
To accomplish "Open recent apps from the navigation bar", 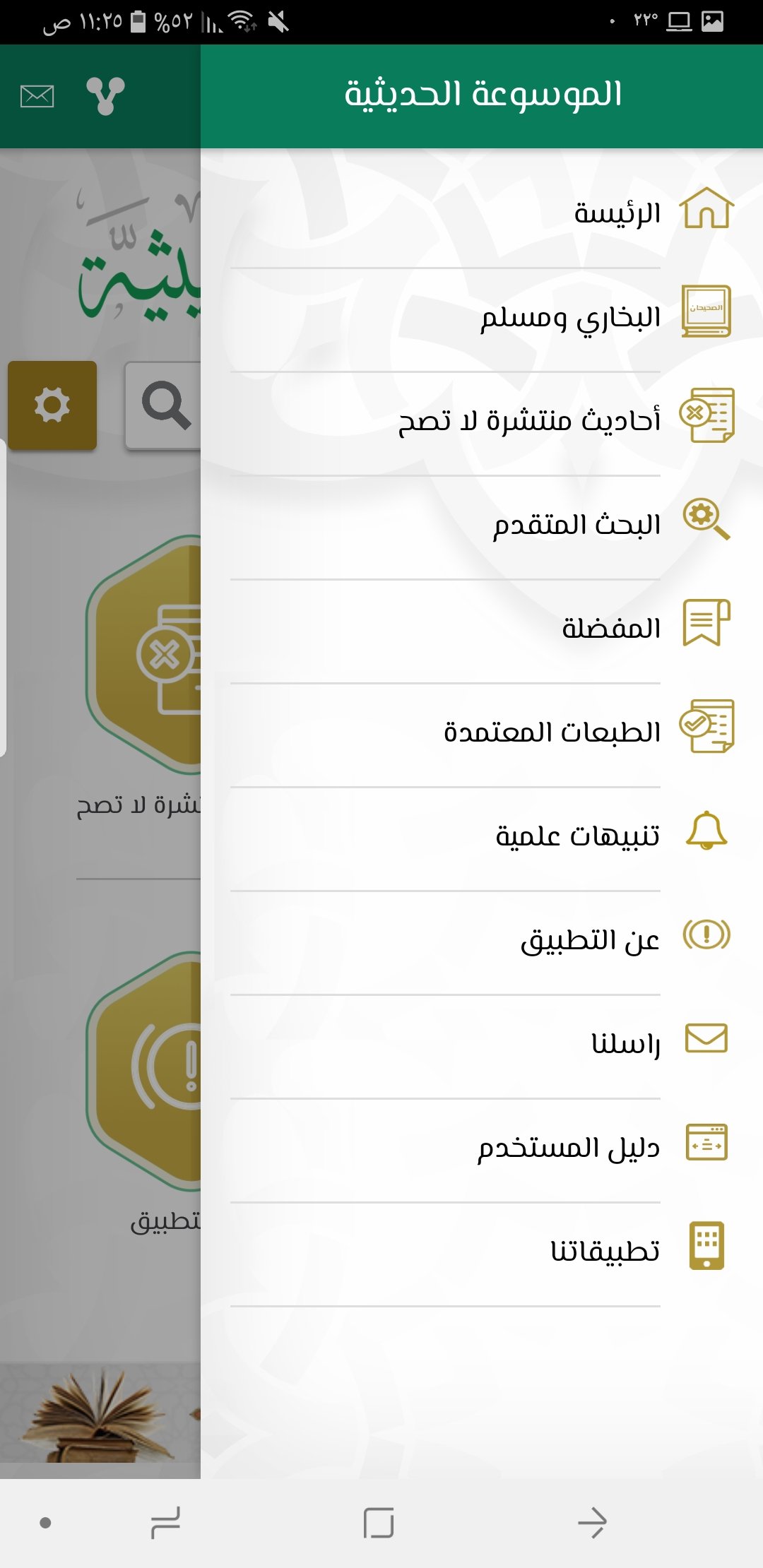I will click(x=166, y=1522).
